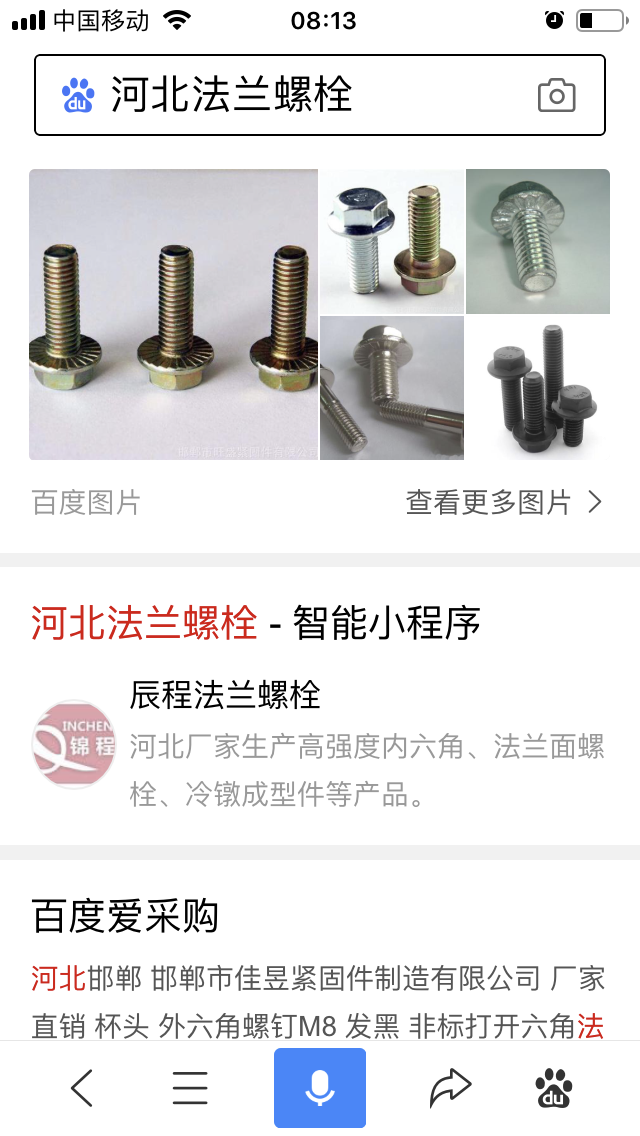640x1136 pixels.
Task: Go back with the bottom back arrow
Action: pyautogui.click(x=82, y=1088)
